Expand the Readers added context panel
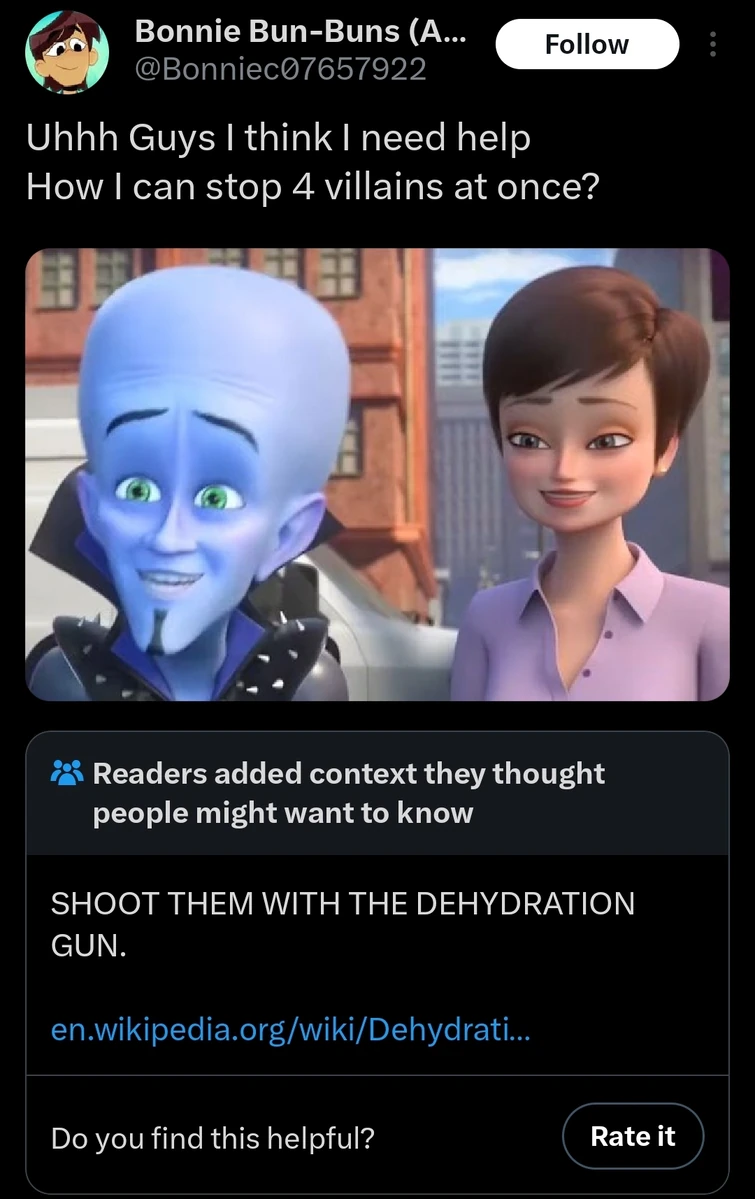 pos(348,792)
